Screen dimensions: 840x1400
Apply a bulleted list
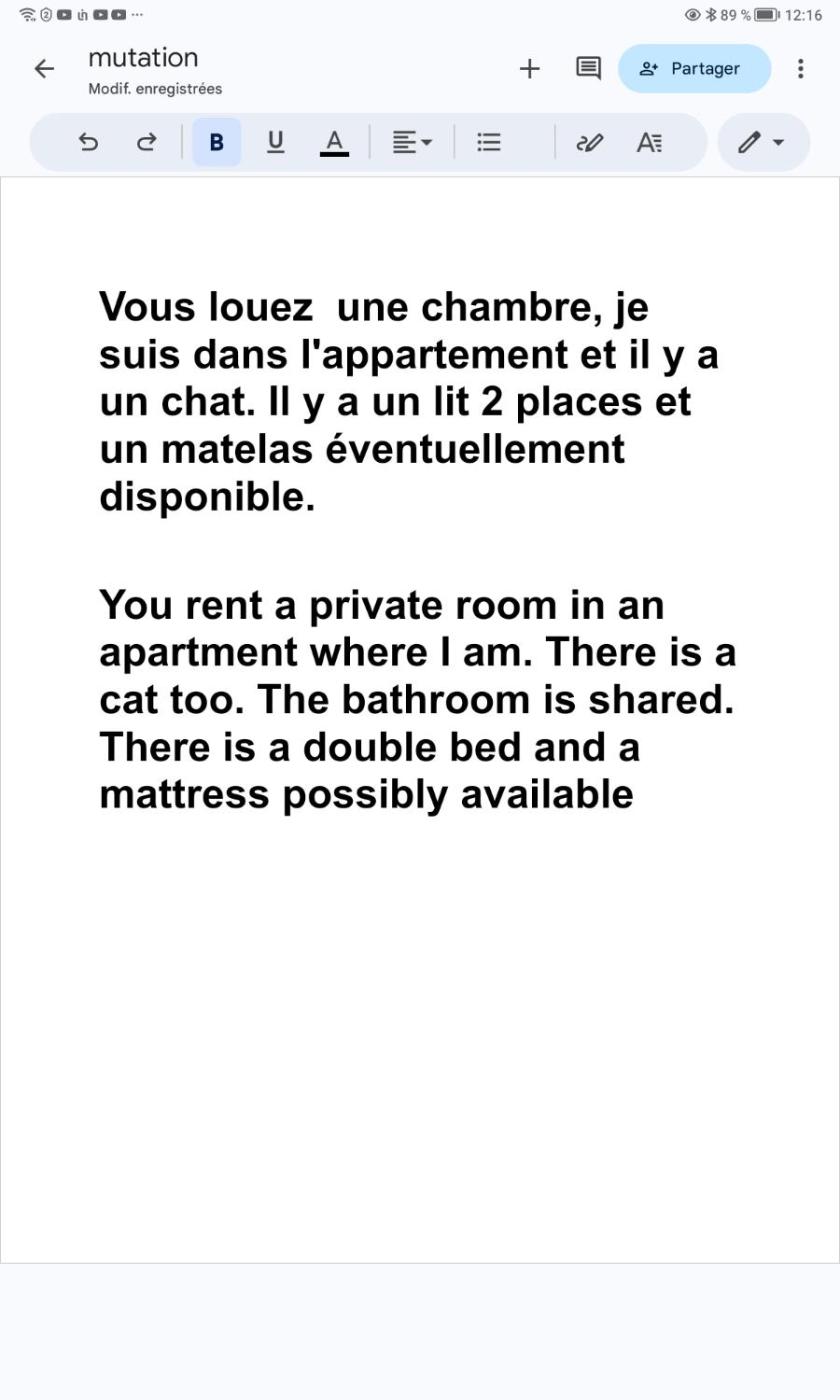pyautogui.click(x=489, y=142)
